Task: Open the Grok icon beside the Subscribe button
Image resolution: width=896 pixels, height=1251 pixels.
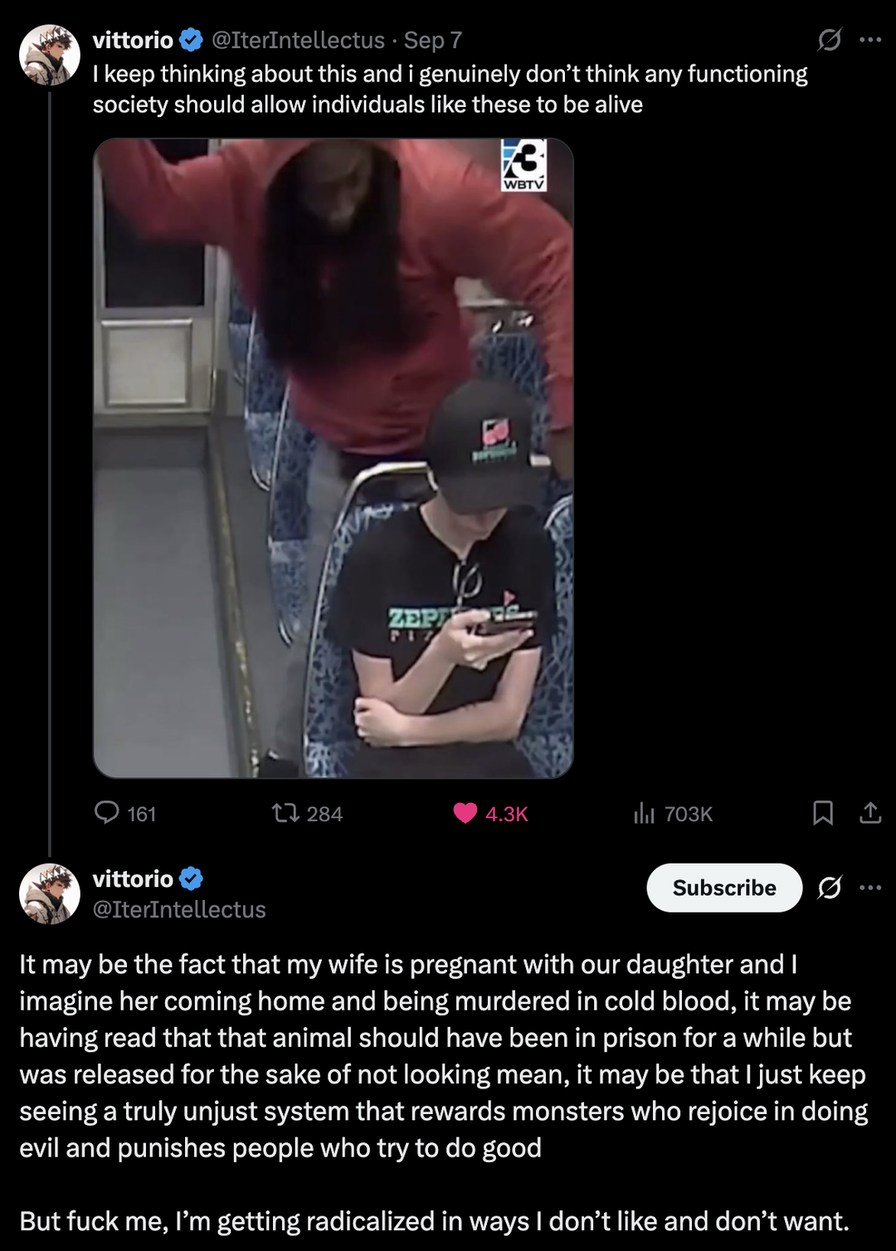Action: point(829,888)
